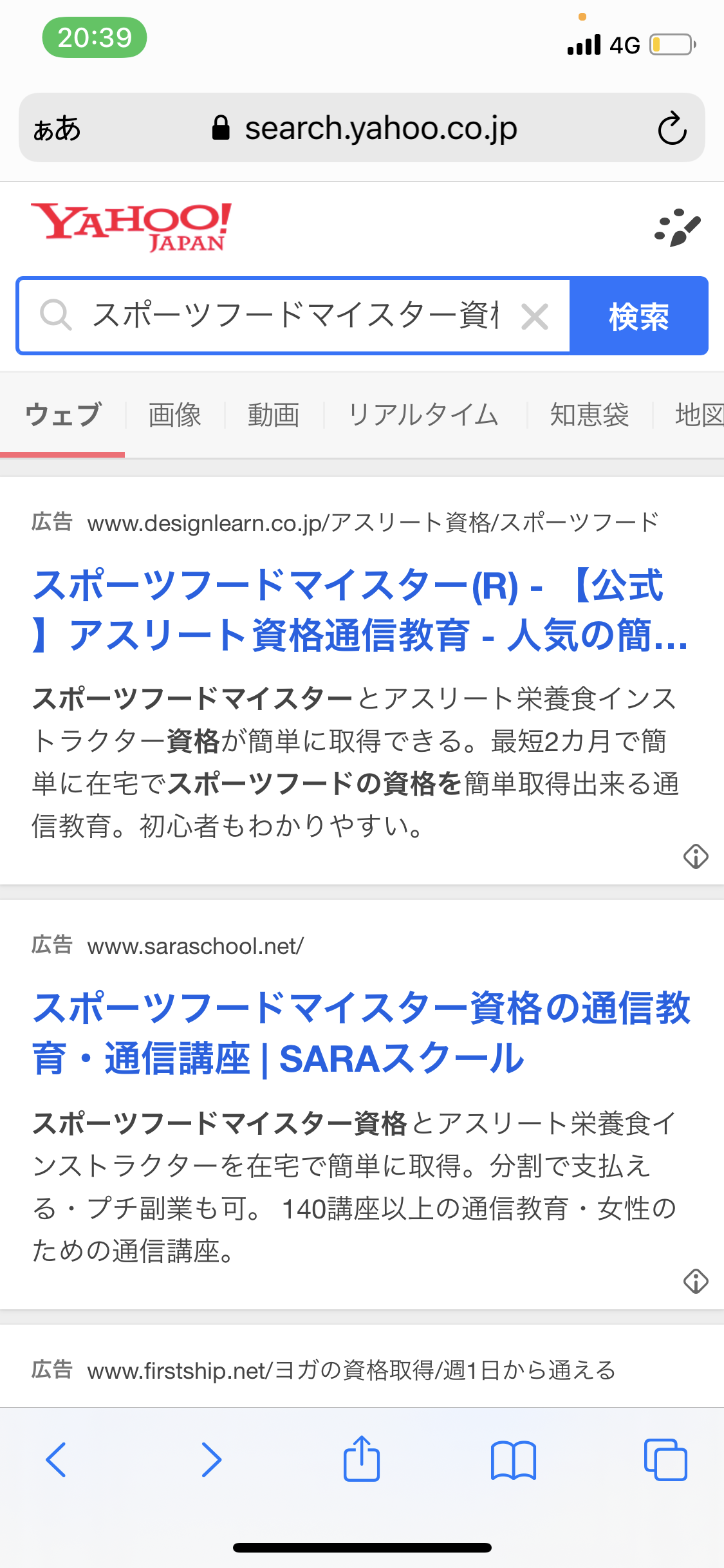
Task: Switch to the 動画 tab
Action: [274, 415]
